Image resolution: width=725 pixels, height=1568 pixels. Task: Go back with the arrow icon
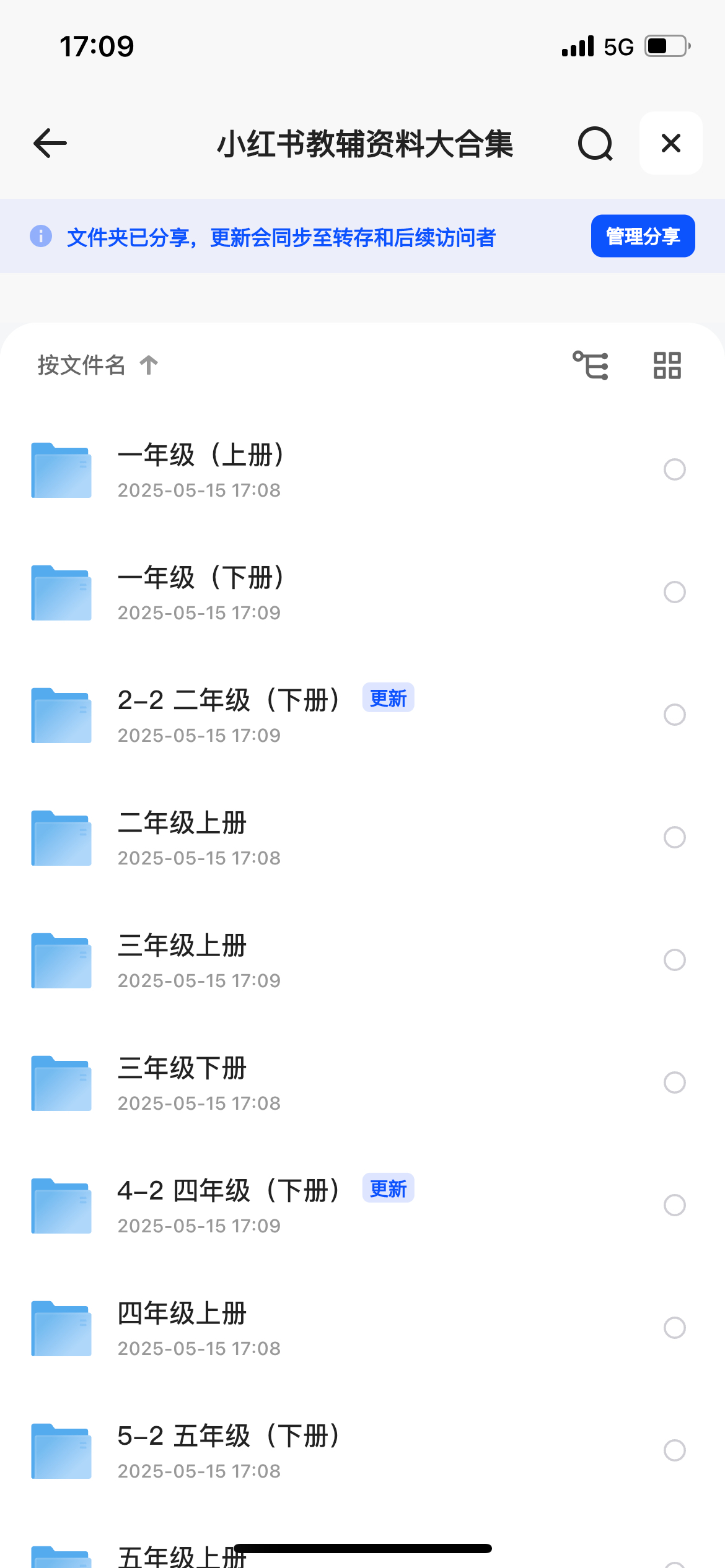[x=50, y=144]
